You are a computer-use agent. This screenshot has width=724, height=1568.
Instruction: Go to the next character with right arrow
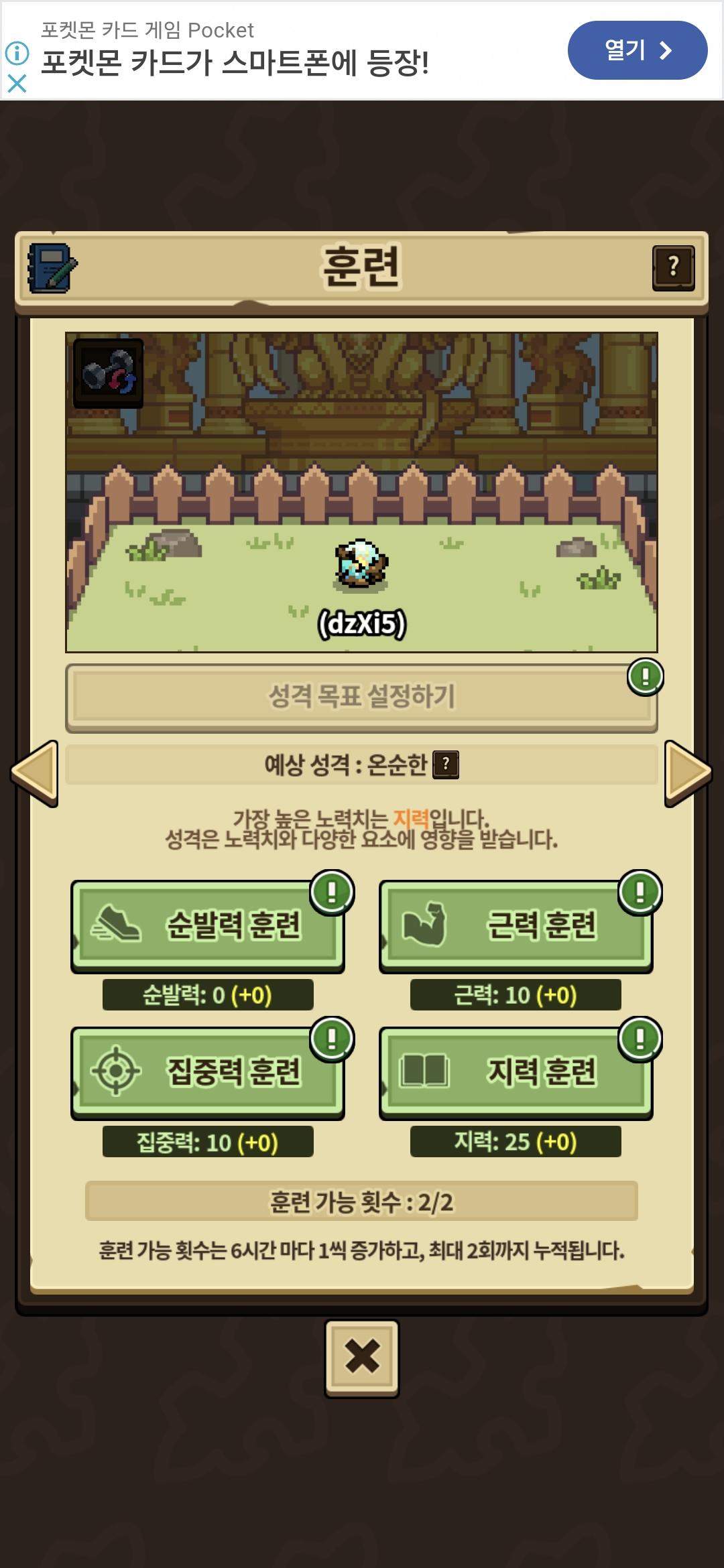point(688,773)
